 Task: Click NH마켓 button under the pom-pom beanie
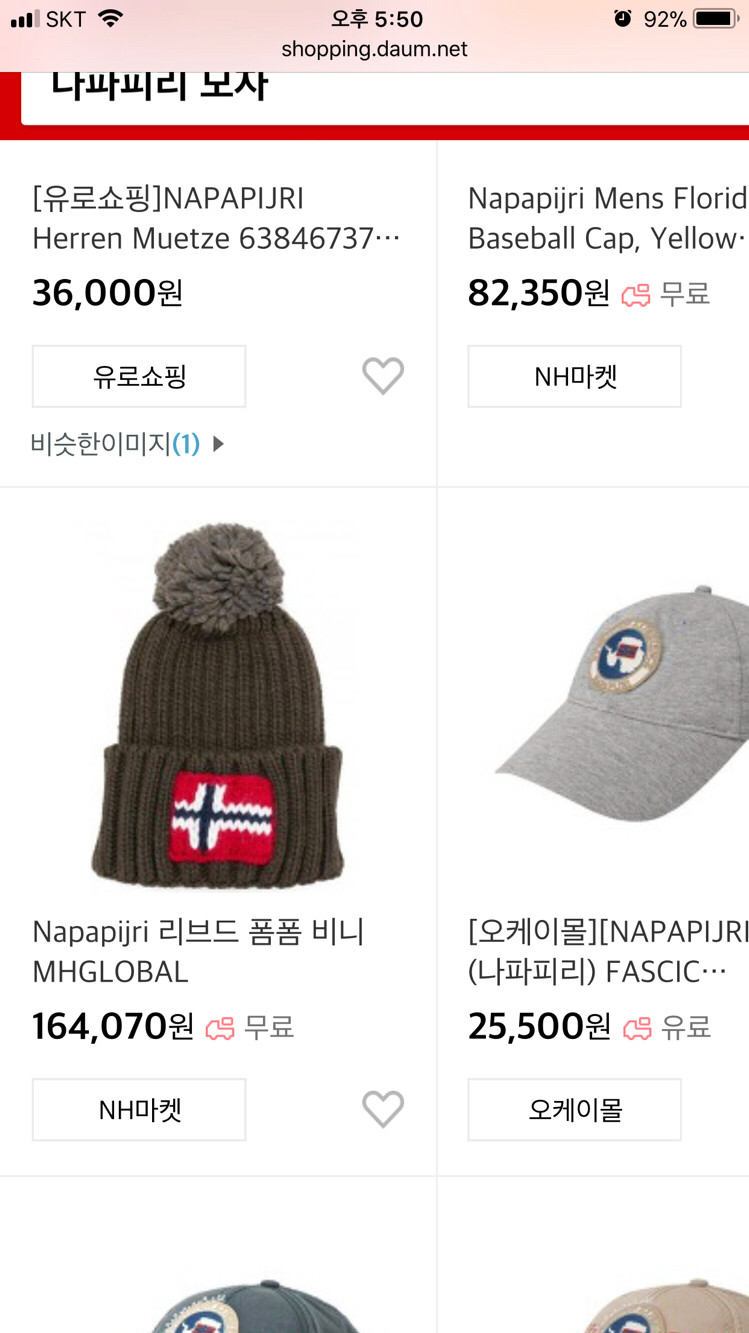click(139, 1109)
